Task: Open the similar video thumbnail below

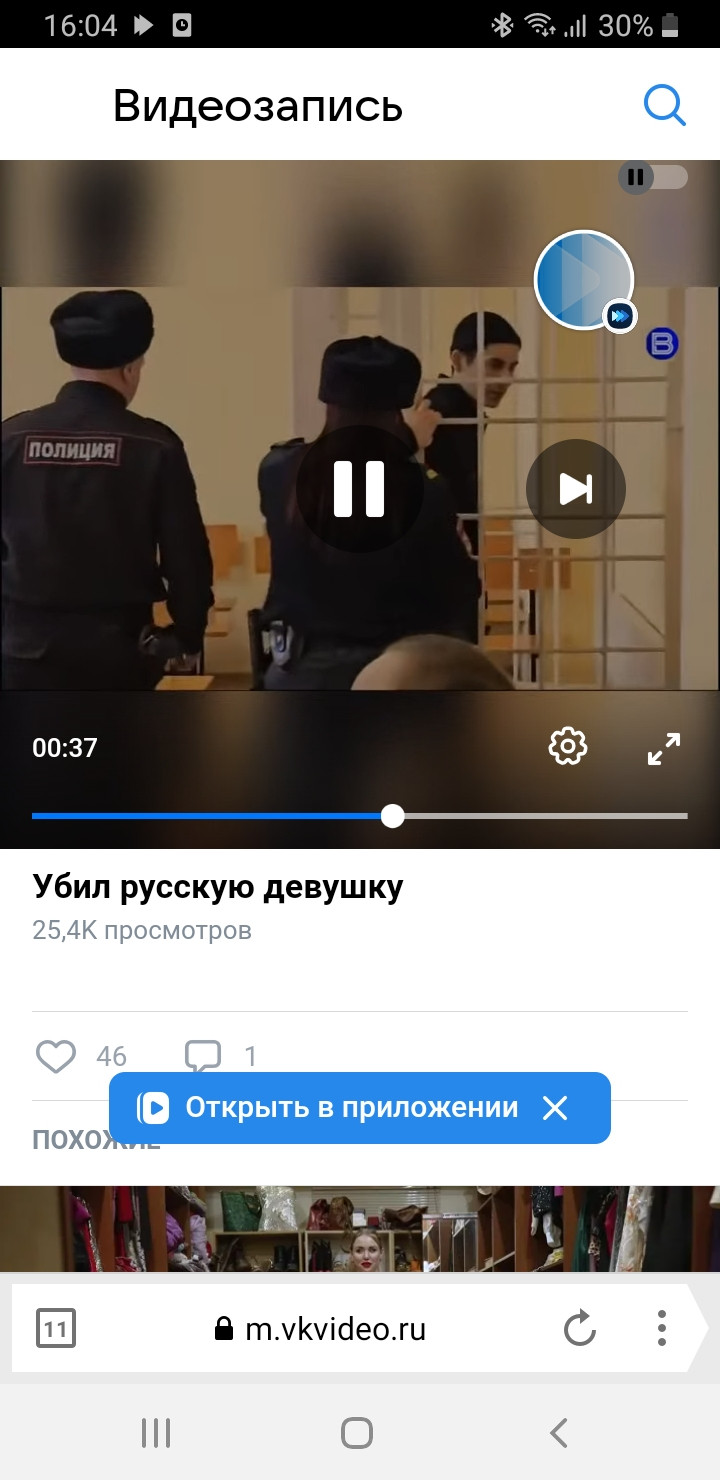Action: 360,1229
